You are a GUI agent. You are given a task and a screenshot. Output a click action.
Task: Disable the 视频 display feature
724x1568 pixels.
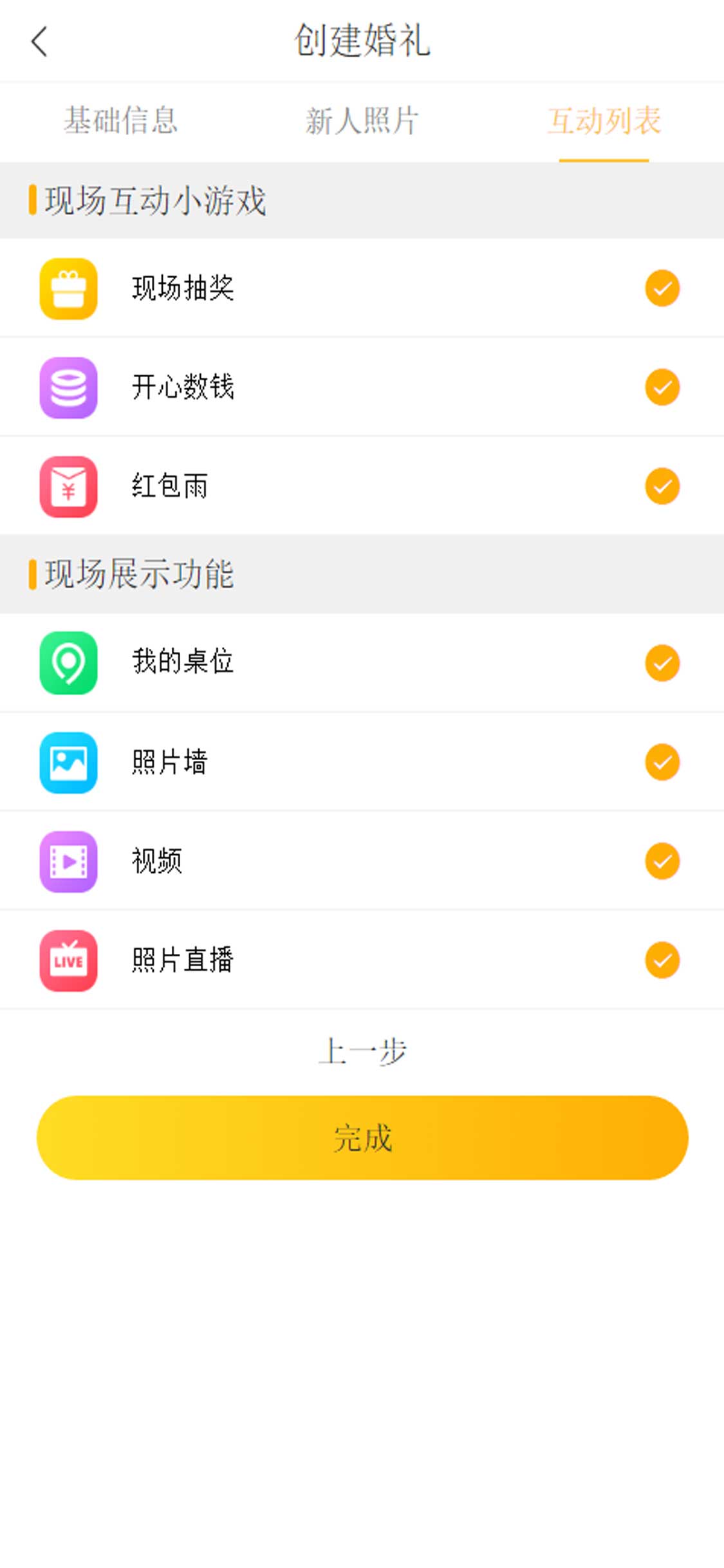coord(662,861)
